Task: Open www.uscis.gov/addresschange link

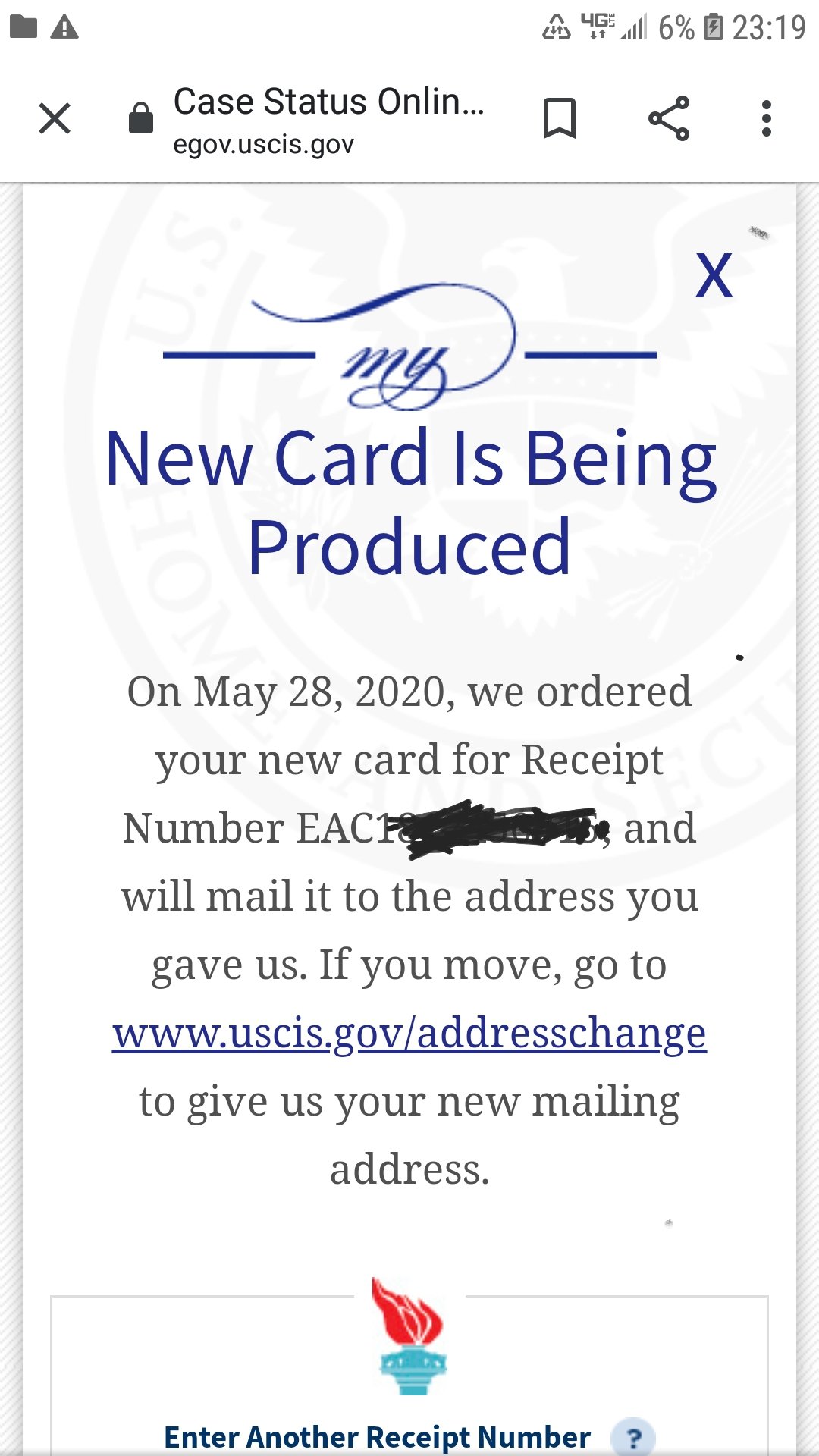Action: click(x=409, y=1033)
